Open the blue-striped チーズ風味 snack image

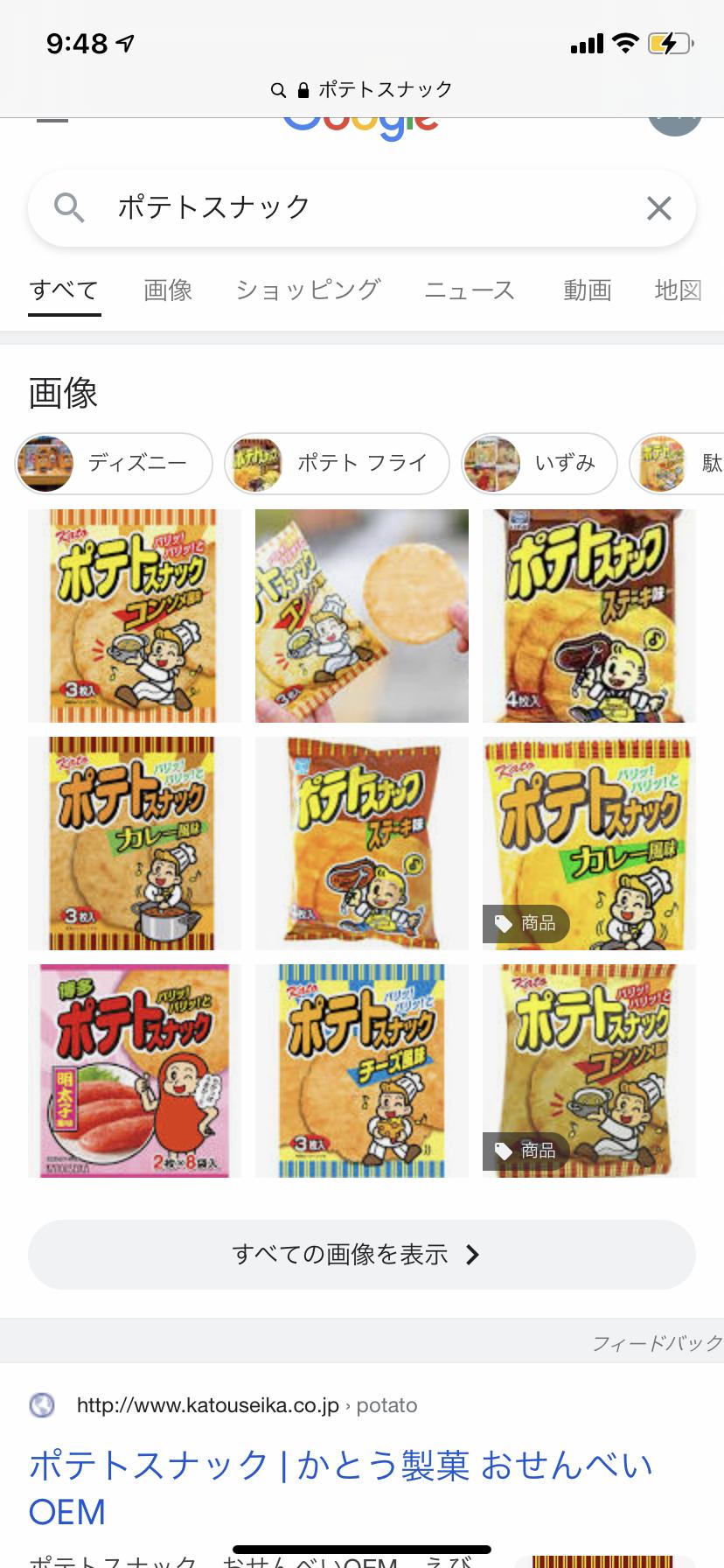click(362, 1070)
